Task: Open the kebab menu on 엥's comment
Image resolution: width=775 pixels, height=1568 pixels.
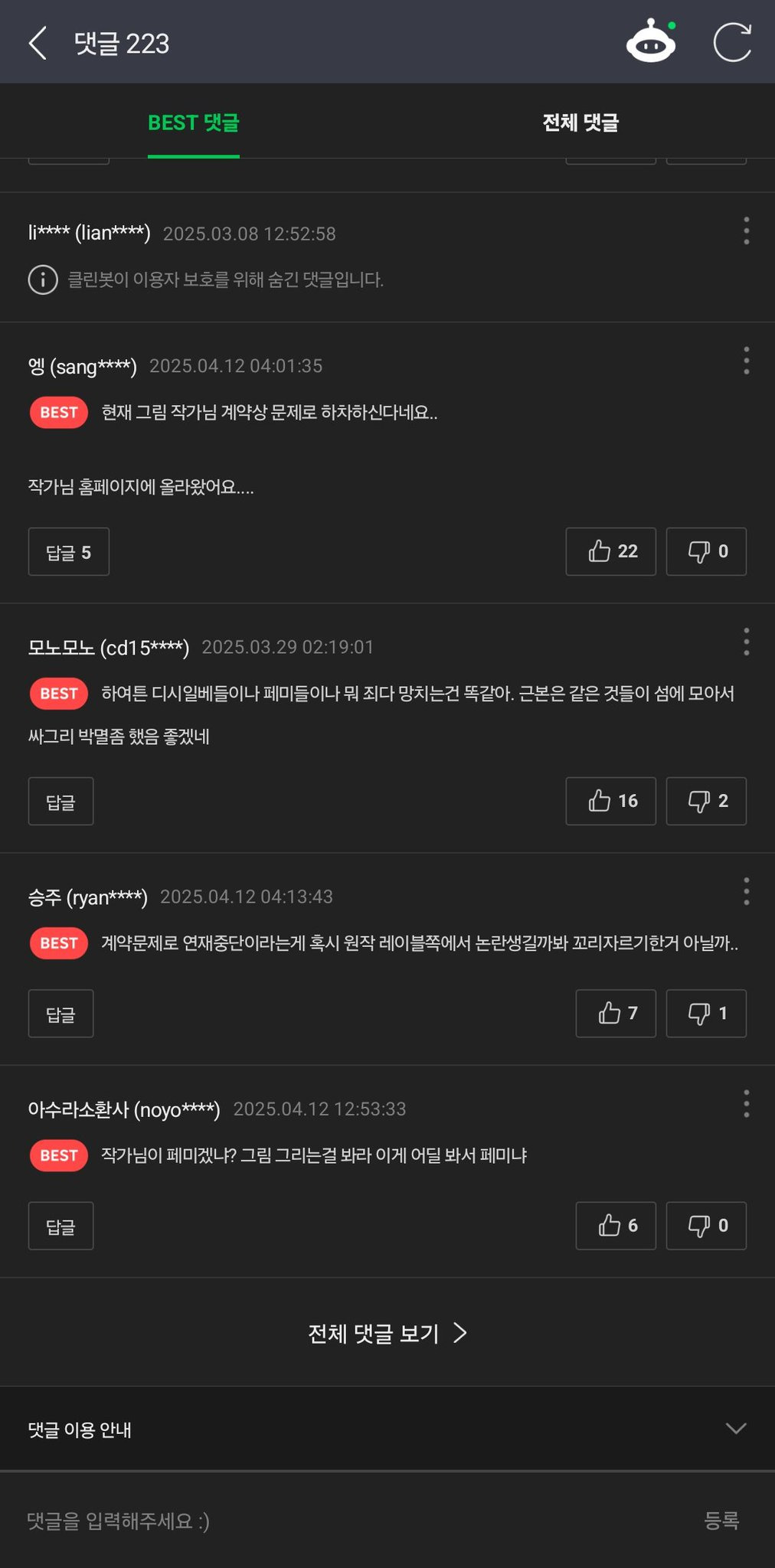Action: [x=746, y=360]
